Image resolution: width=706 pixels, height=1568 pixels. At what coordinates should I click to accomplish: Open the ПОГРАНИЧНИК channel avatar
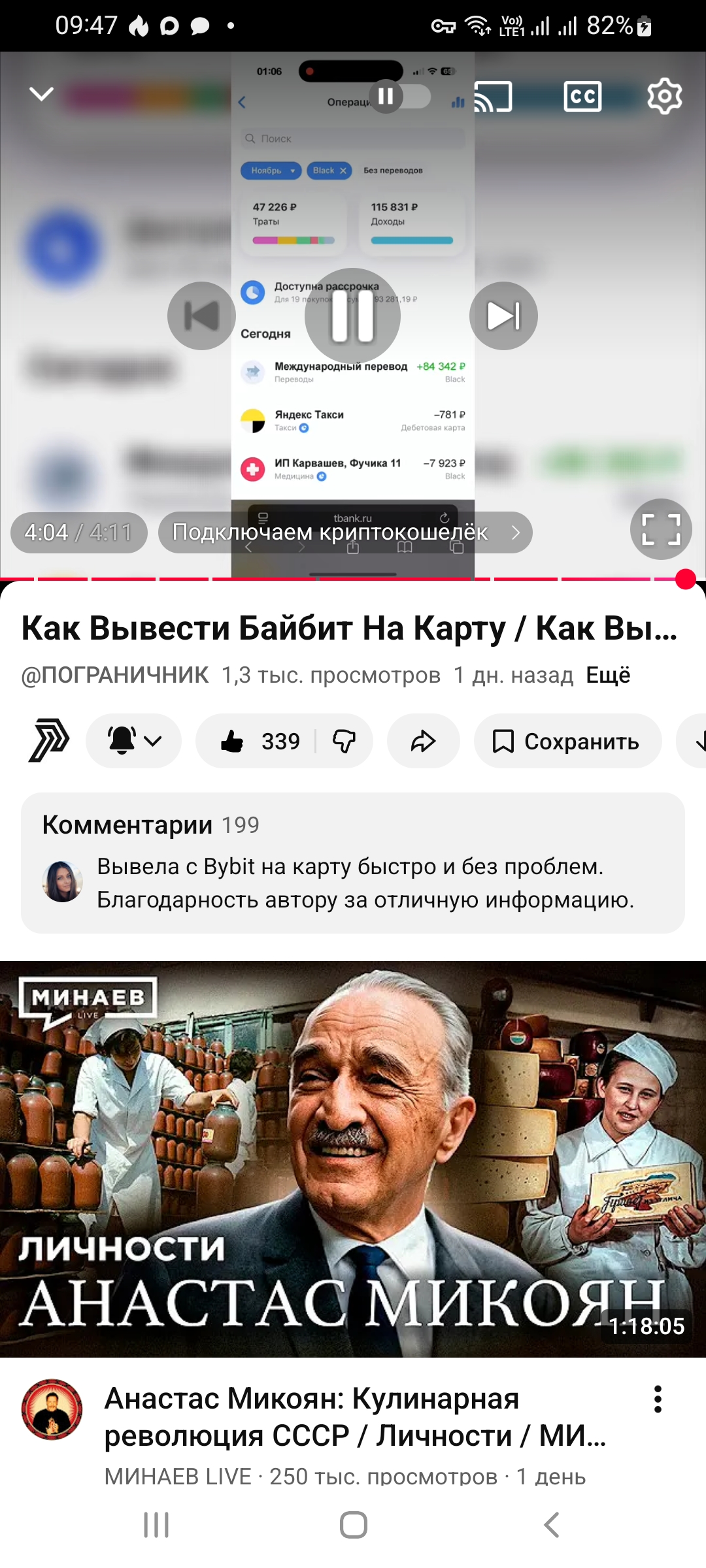click(49, 740)
